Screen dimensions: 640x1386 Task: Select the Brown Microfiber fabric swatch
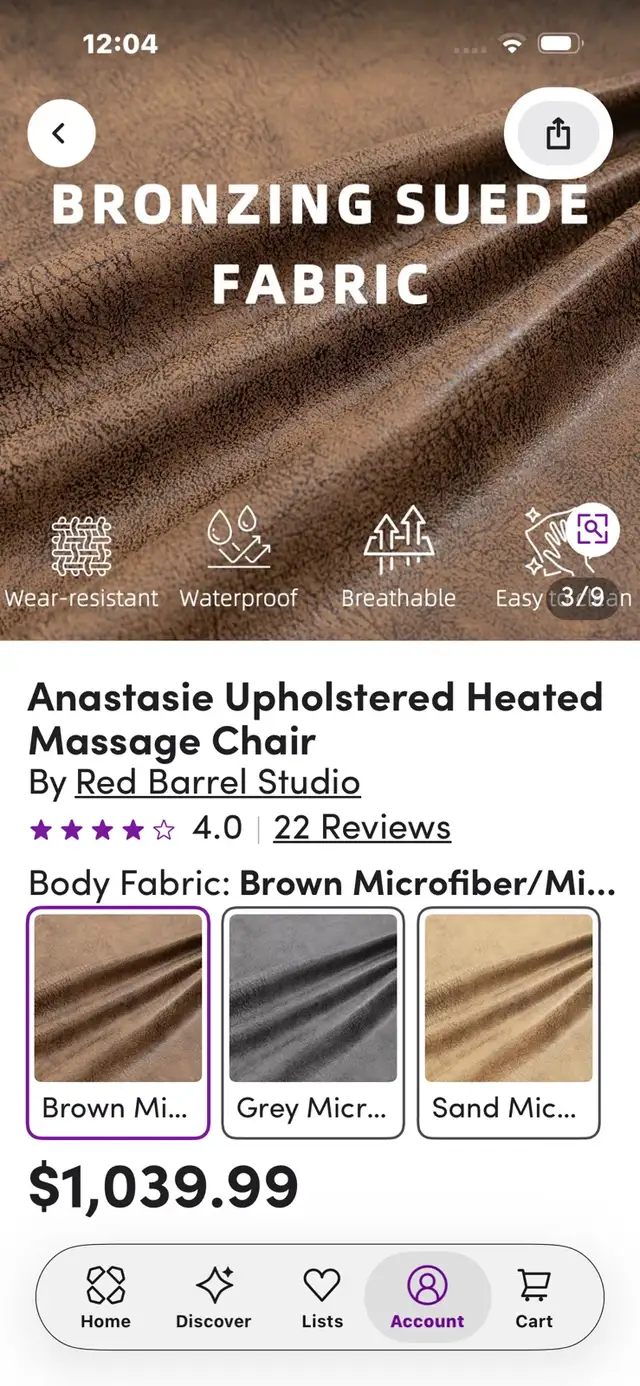[x=118, y=1022]
